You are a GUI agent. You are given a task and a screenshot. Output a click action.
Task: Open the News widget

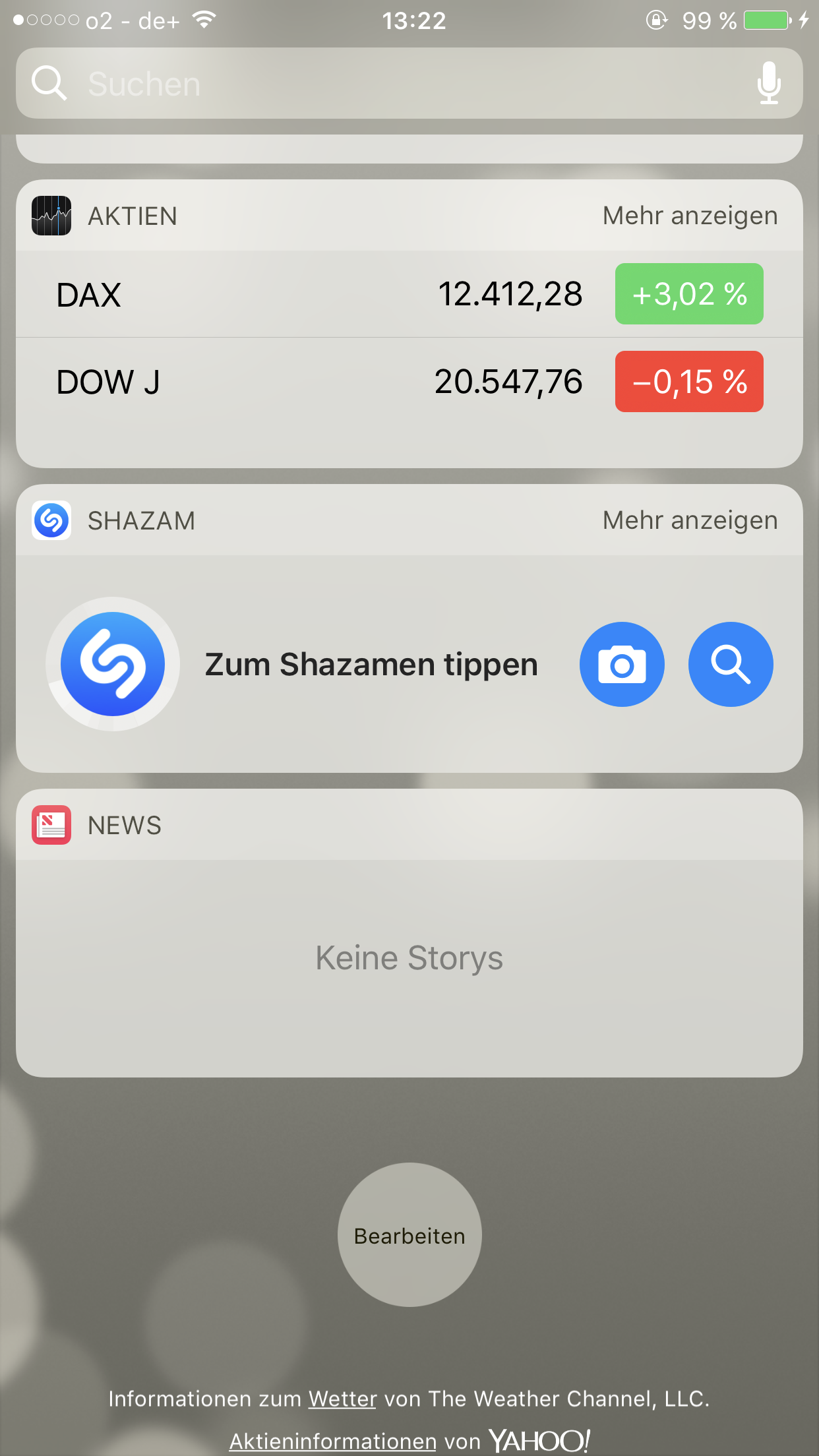point(409,933)
